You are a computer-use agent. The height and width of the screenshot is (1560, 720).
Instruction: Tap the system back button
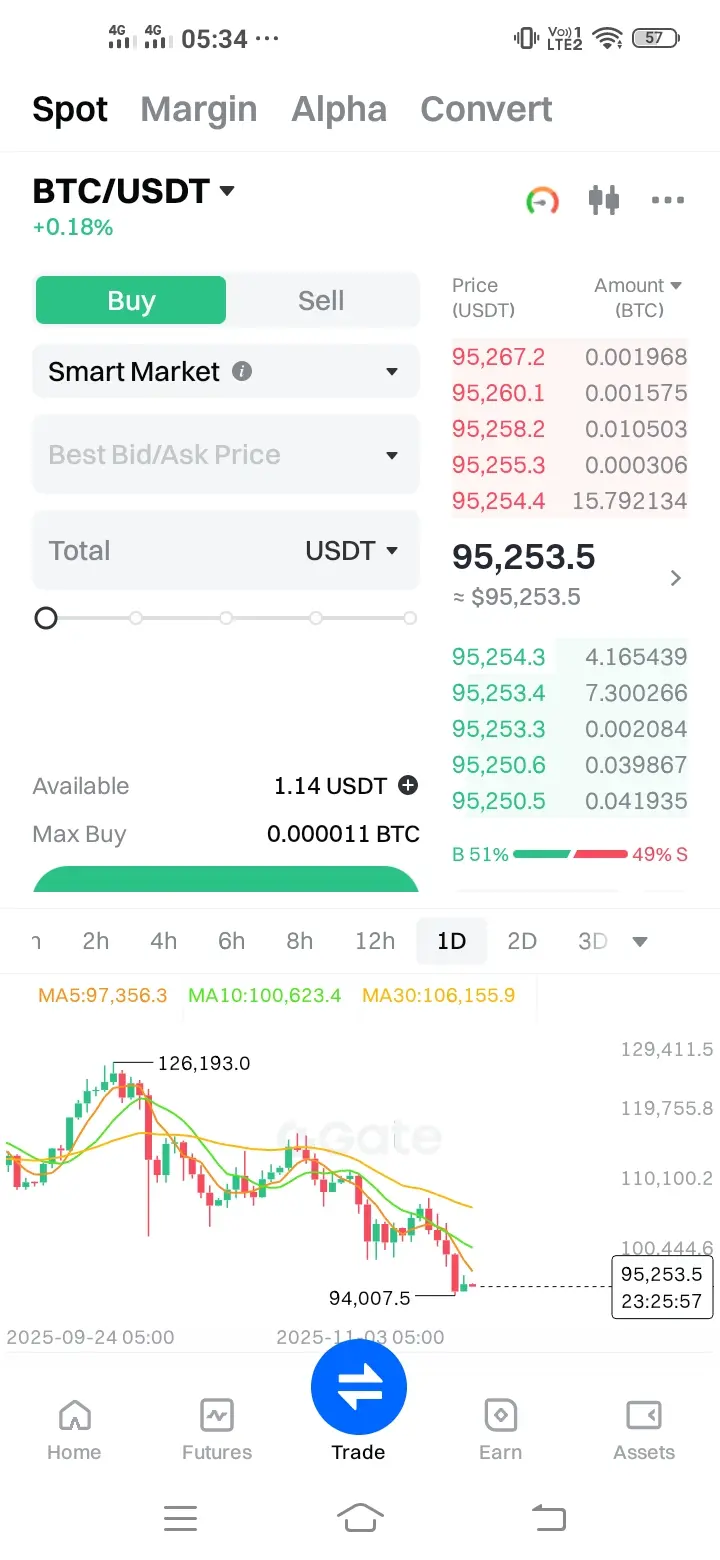pyautogui.click(x=549, y=1518)
